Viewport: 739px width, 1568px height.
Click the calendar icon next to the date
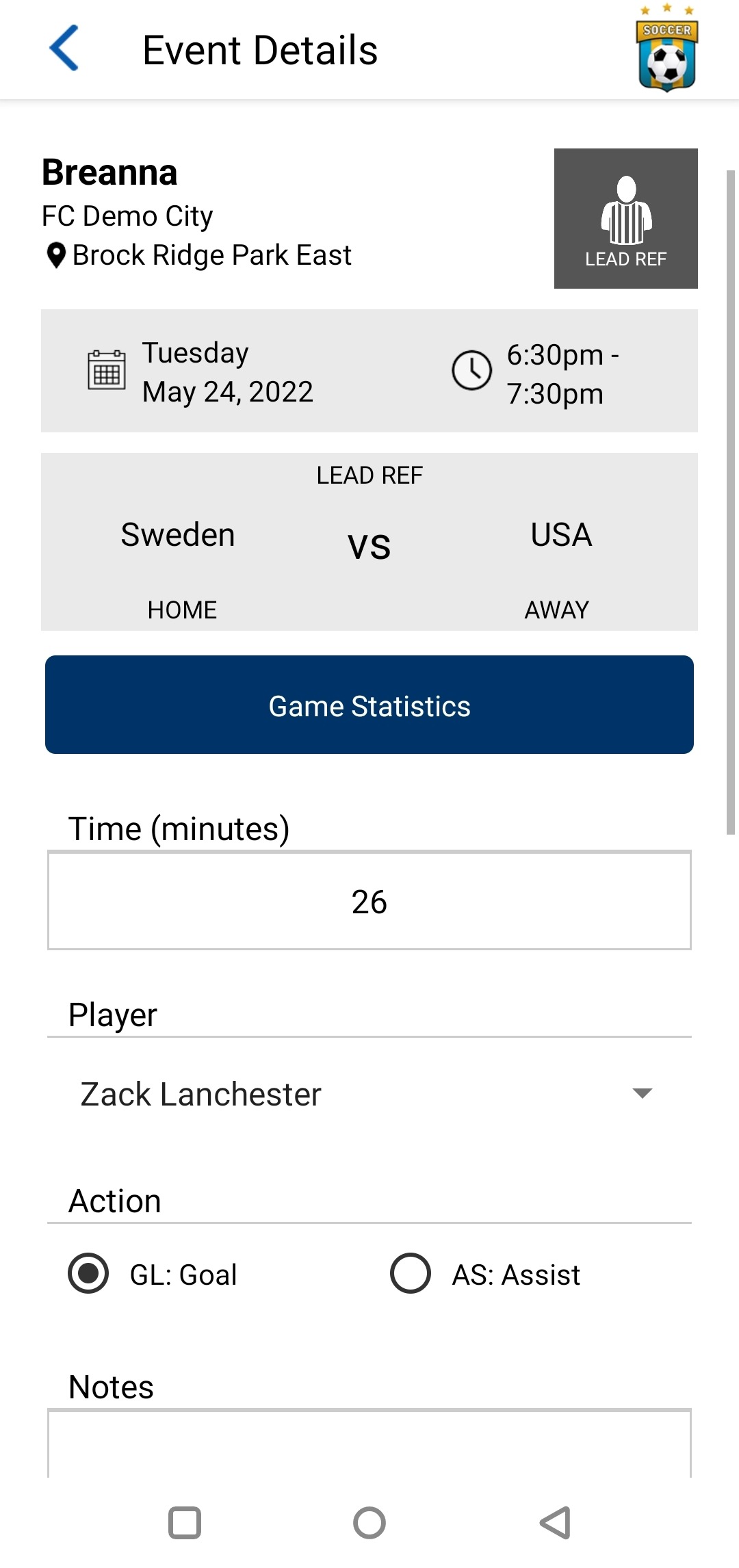click(106, 370)
